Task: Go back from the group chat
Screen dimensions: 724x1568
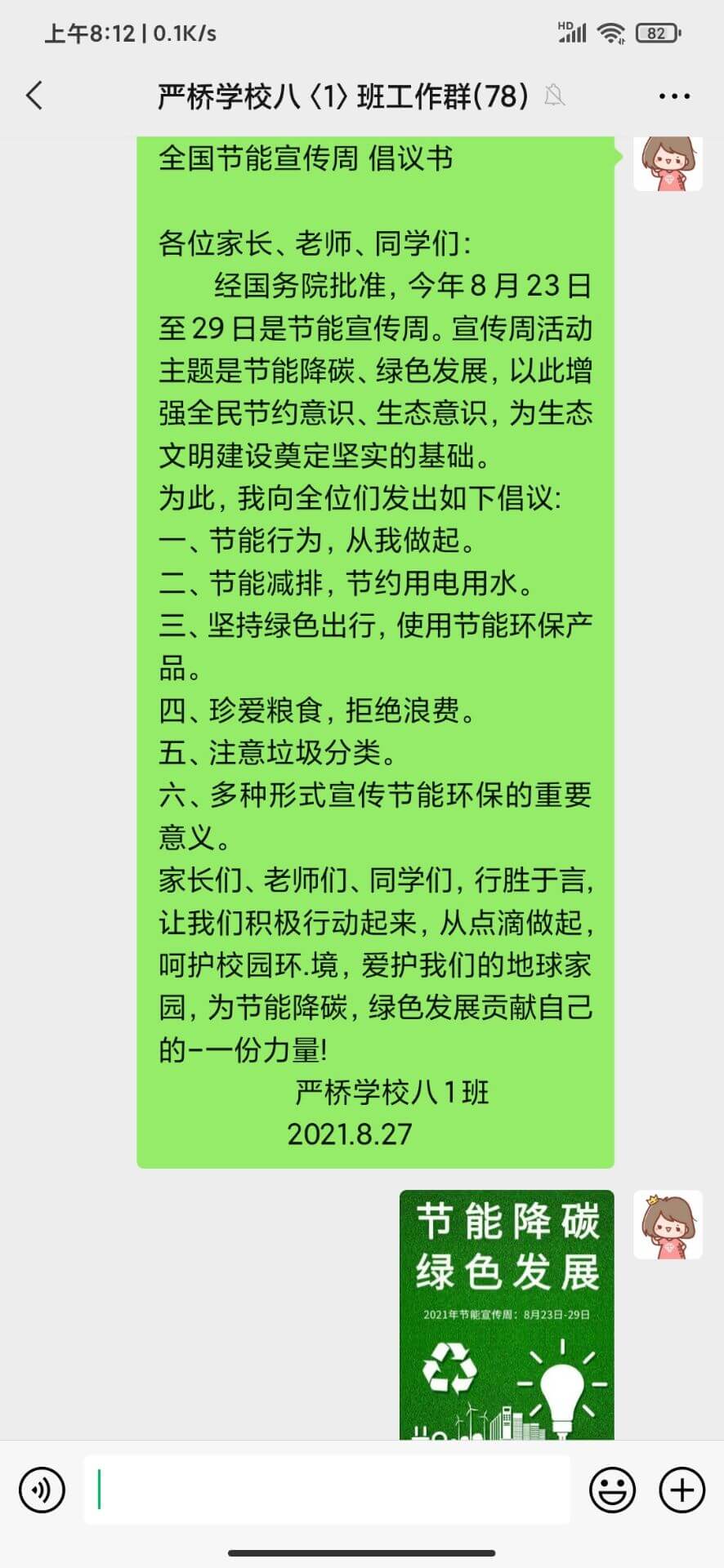Action: coord(34,96)
